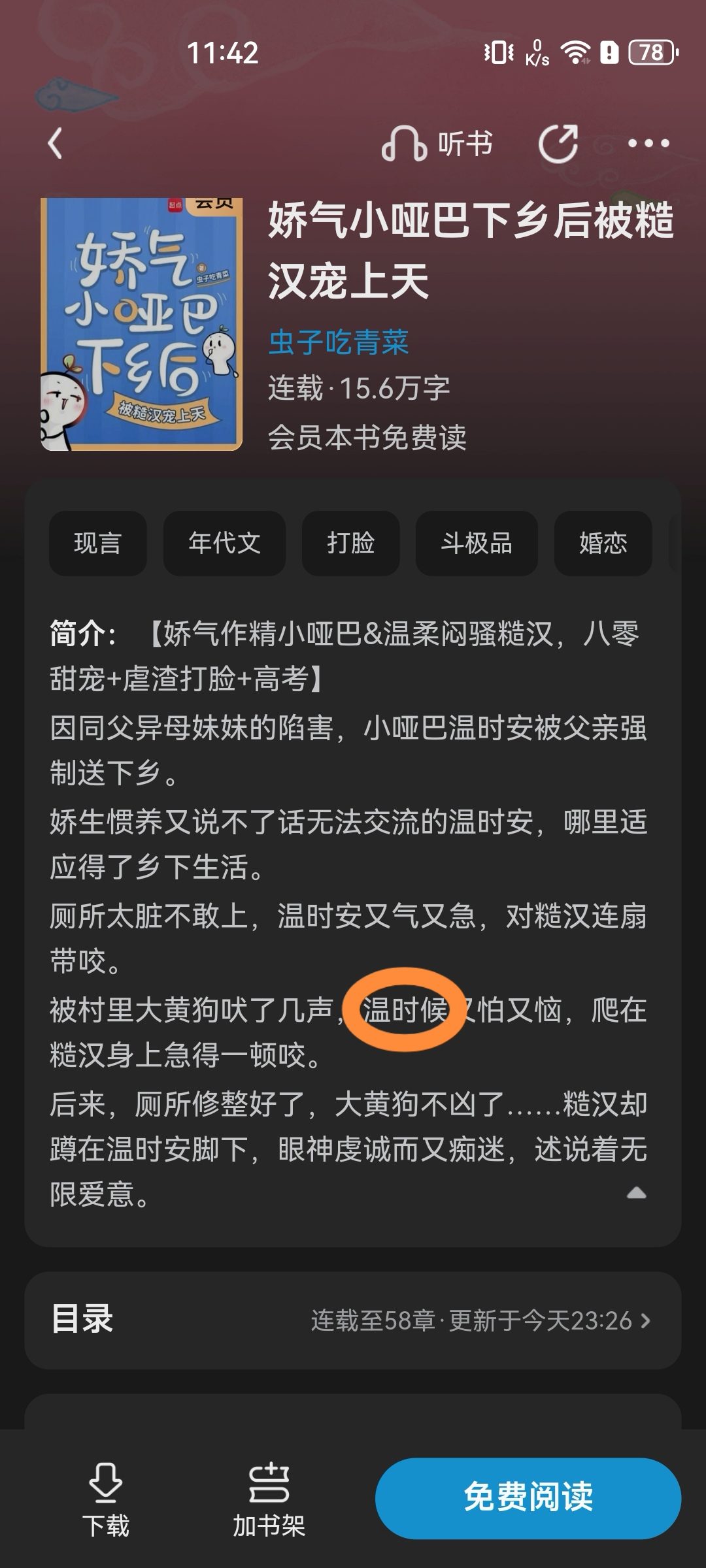The width and height of the screenshot is (706, 1568).
Task: Select the 斗极品 tag chip
Action: pyautogui.click(x=477, y=543)
